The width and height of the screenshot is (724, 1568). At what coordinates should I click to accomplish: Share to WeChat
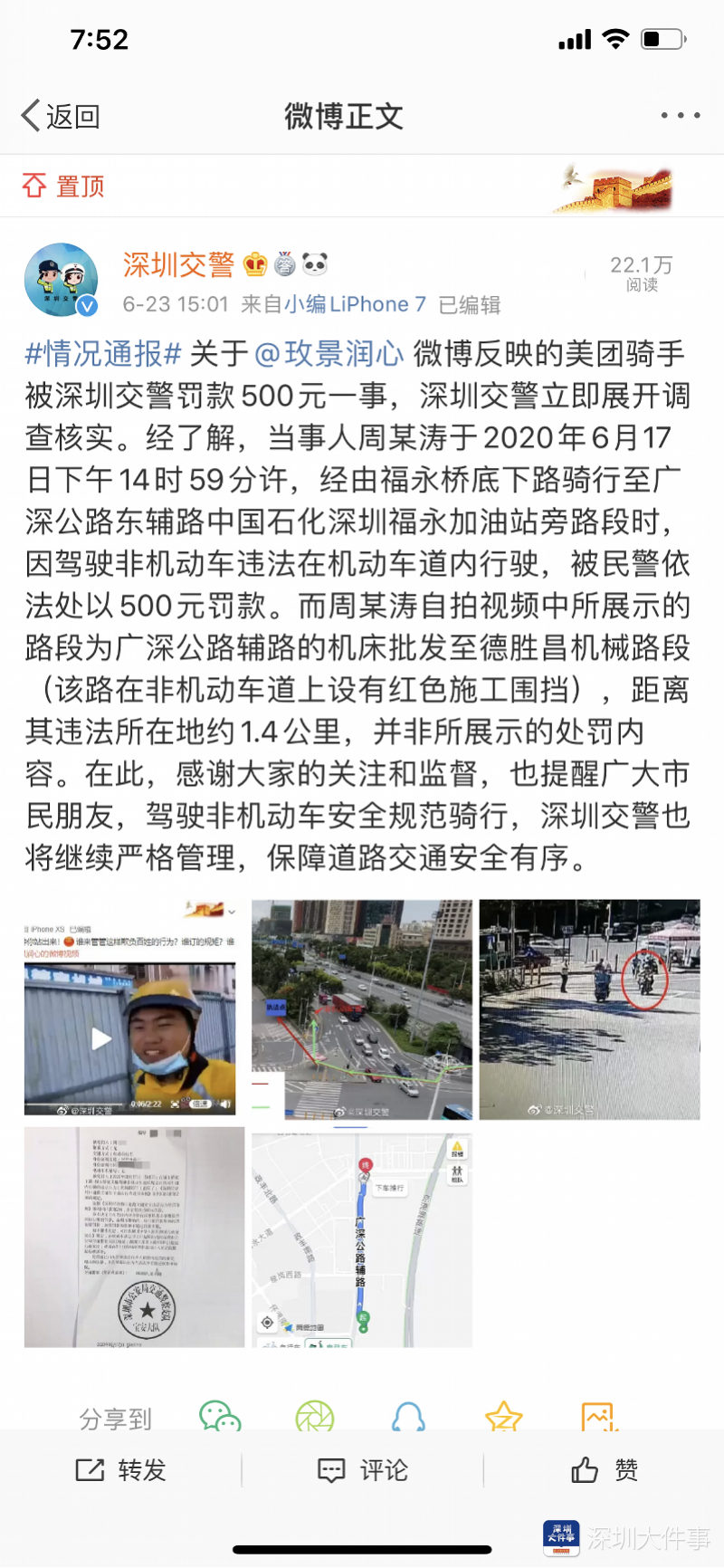(220, 1417)
